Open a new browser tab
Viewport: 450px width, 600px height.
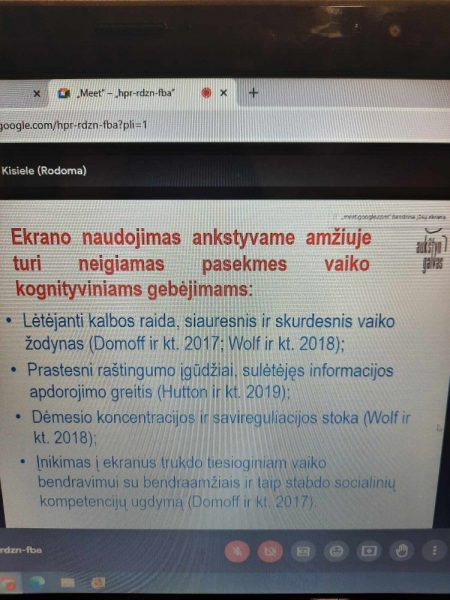253,93
